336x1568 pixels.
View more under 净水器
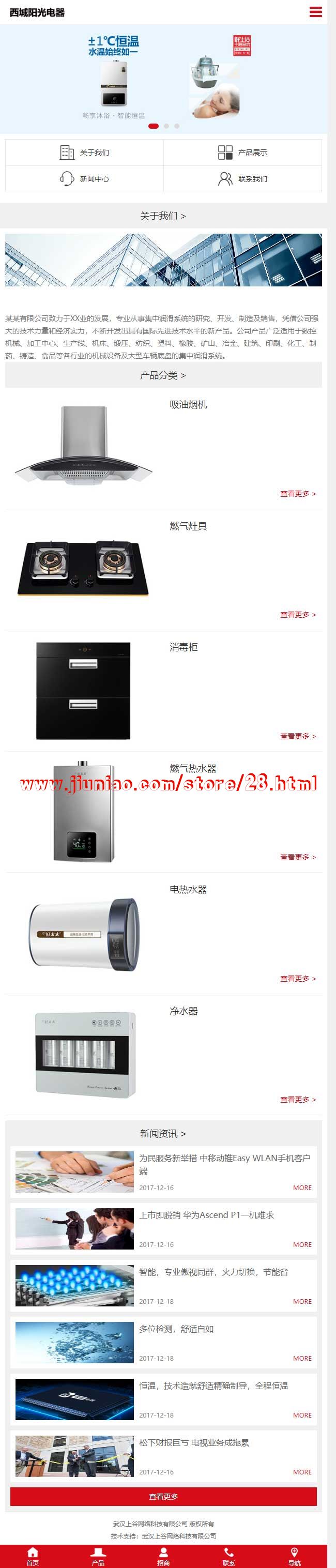[x=298, y=1100]
